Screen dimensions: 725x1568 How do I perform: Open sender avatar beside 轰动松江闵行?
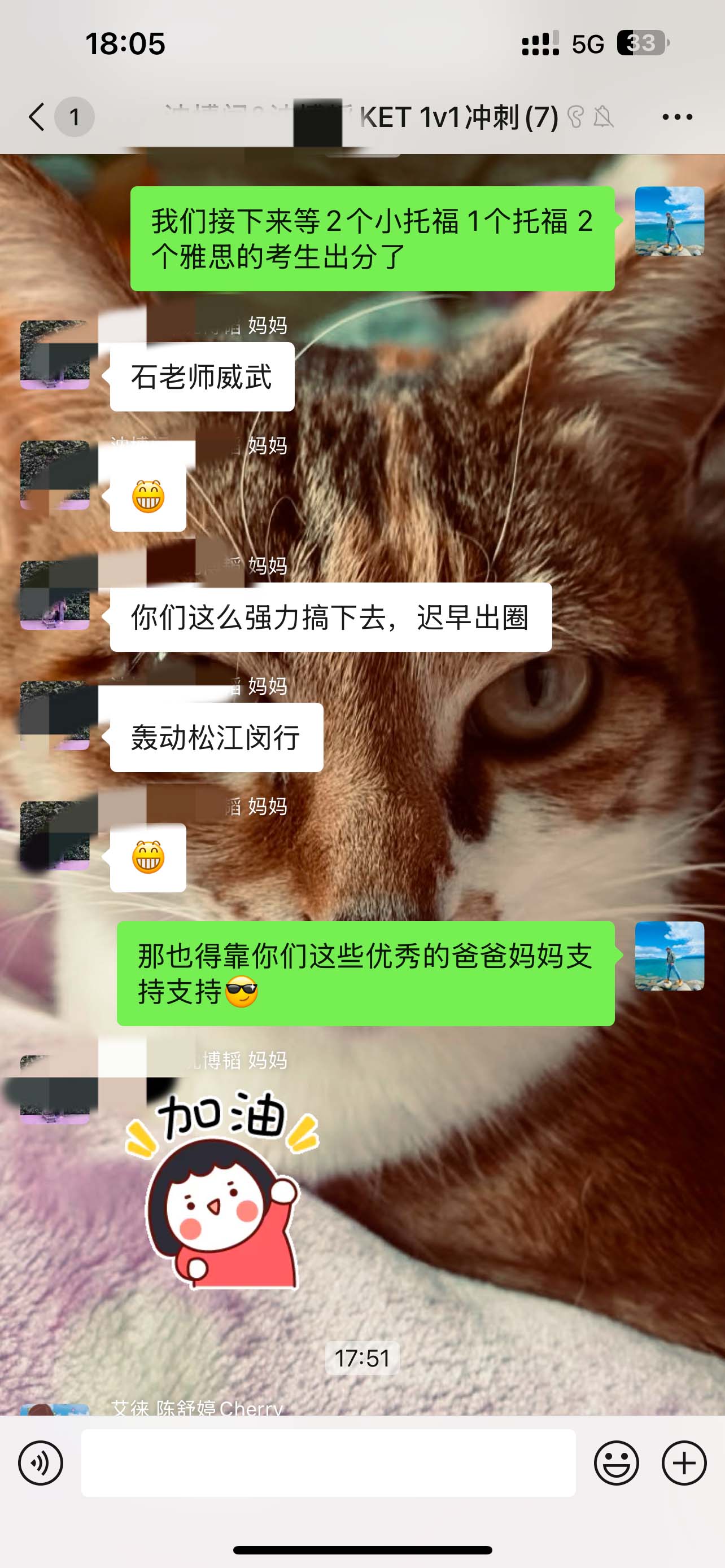[55, 715]
